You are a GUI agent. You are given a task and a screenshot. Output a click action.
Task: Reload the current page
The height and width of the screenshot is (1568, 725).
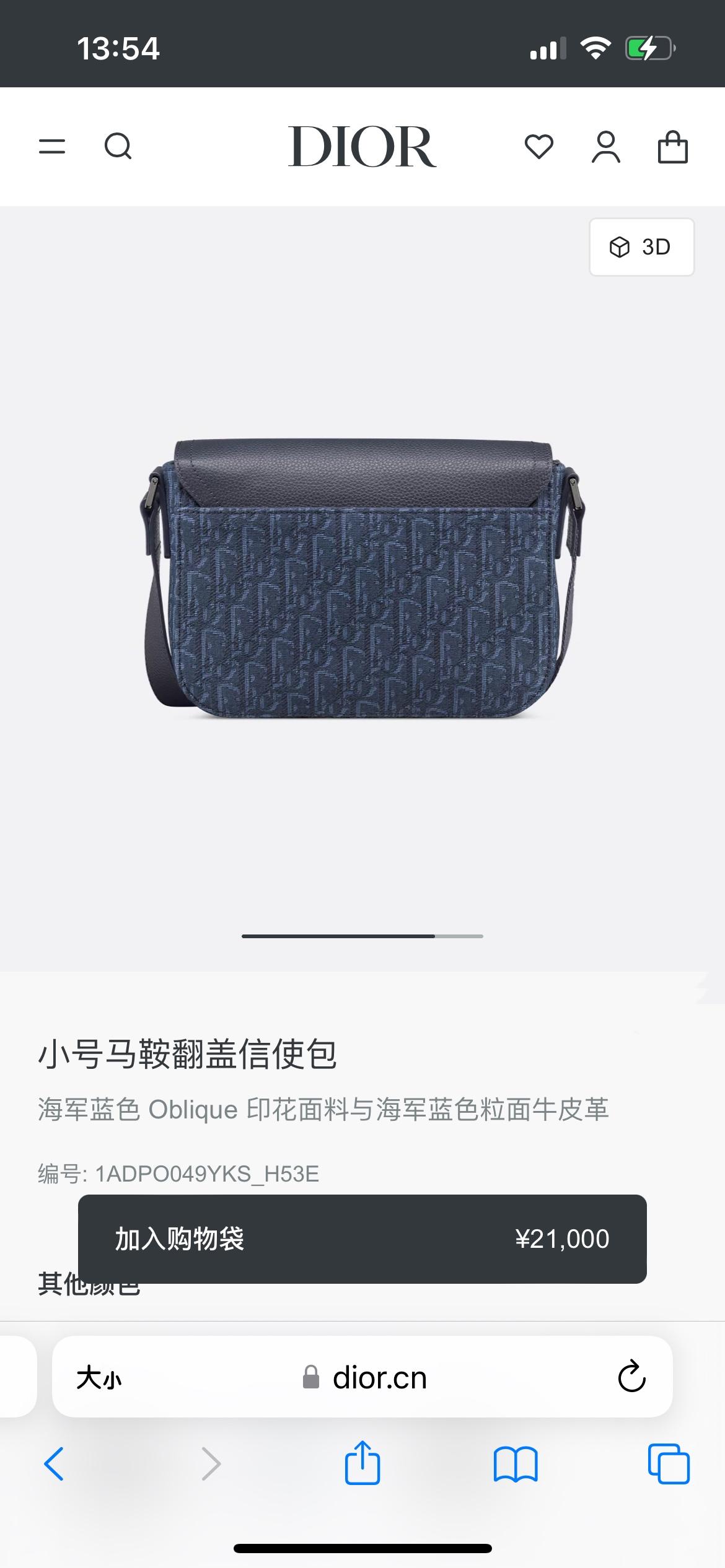click(631, 1377)
